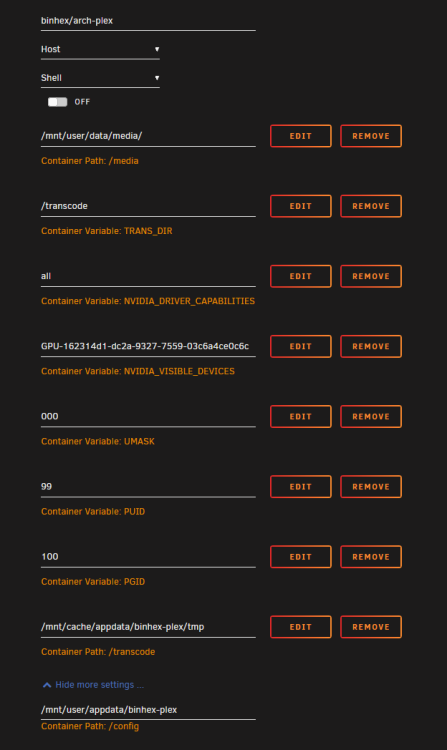The width and height of the screenshot is (447, 750).
Task: Open the Shell console dropdown
Action: tap(100, 78)
